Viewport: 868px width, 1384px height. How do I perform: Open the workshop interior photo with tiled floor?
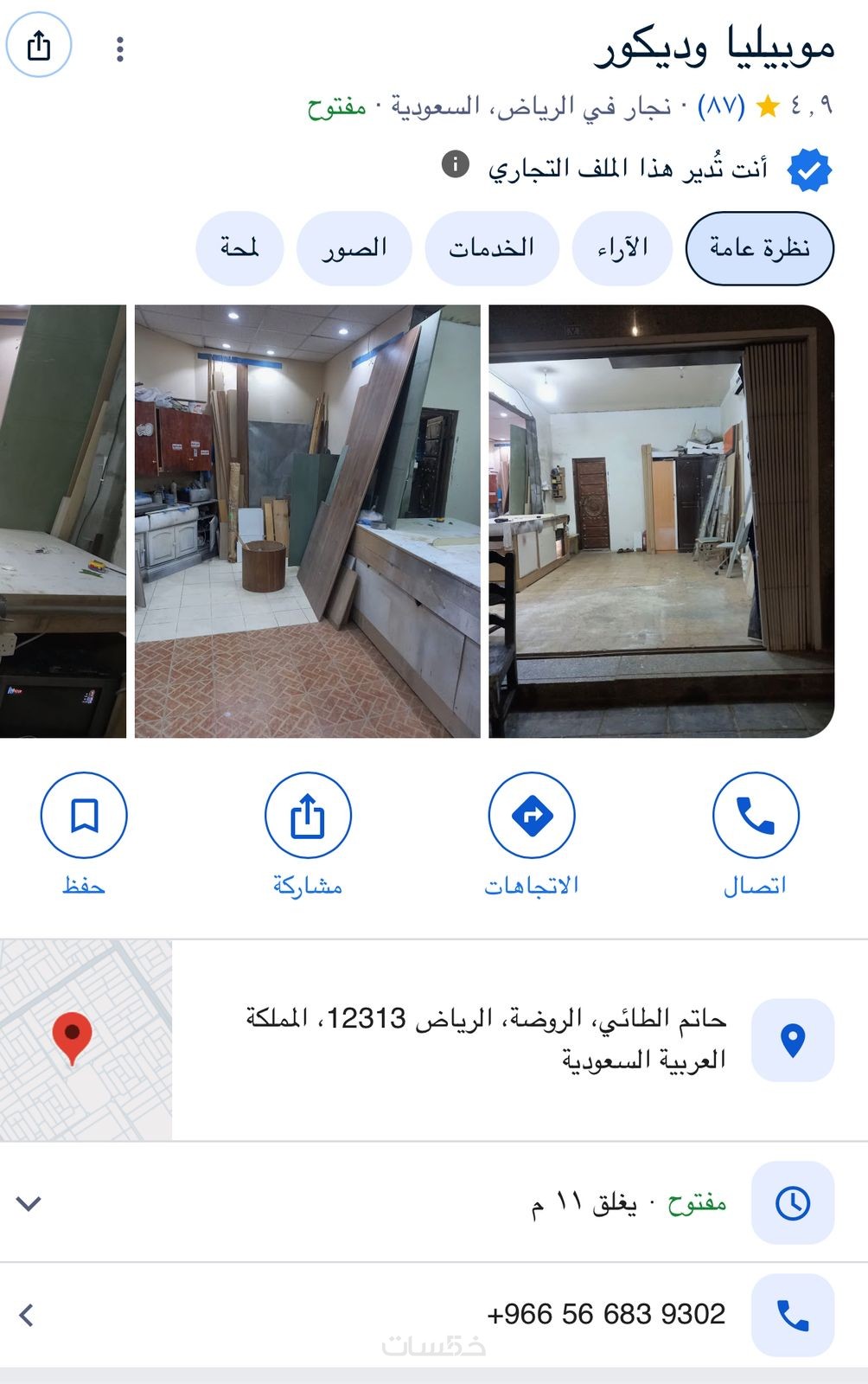(x=307, y=521)
